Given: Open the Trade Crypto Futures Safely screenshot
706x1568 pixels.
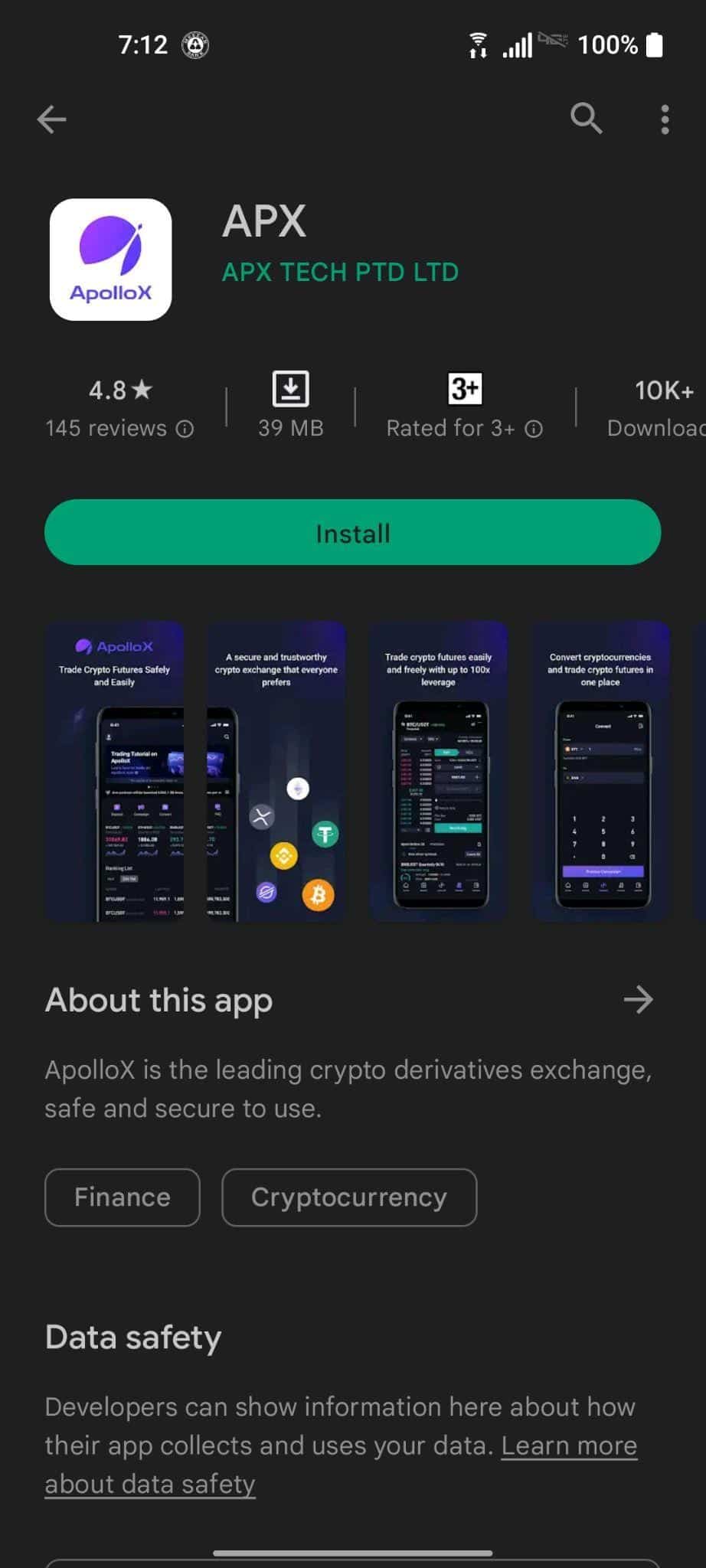Looking at the screenshot, I should (x=114, y=771).
